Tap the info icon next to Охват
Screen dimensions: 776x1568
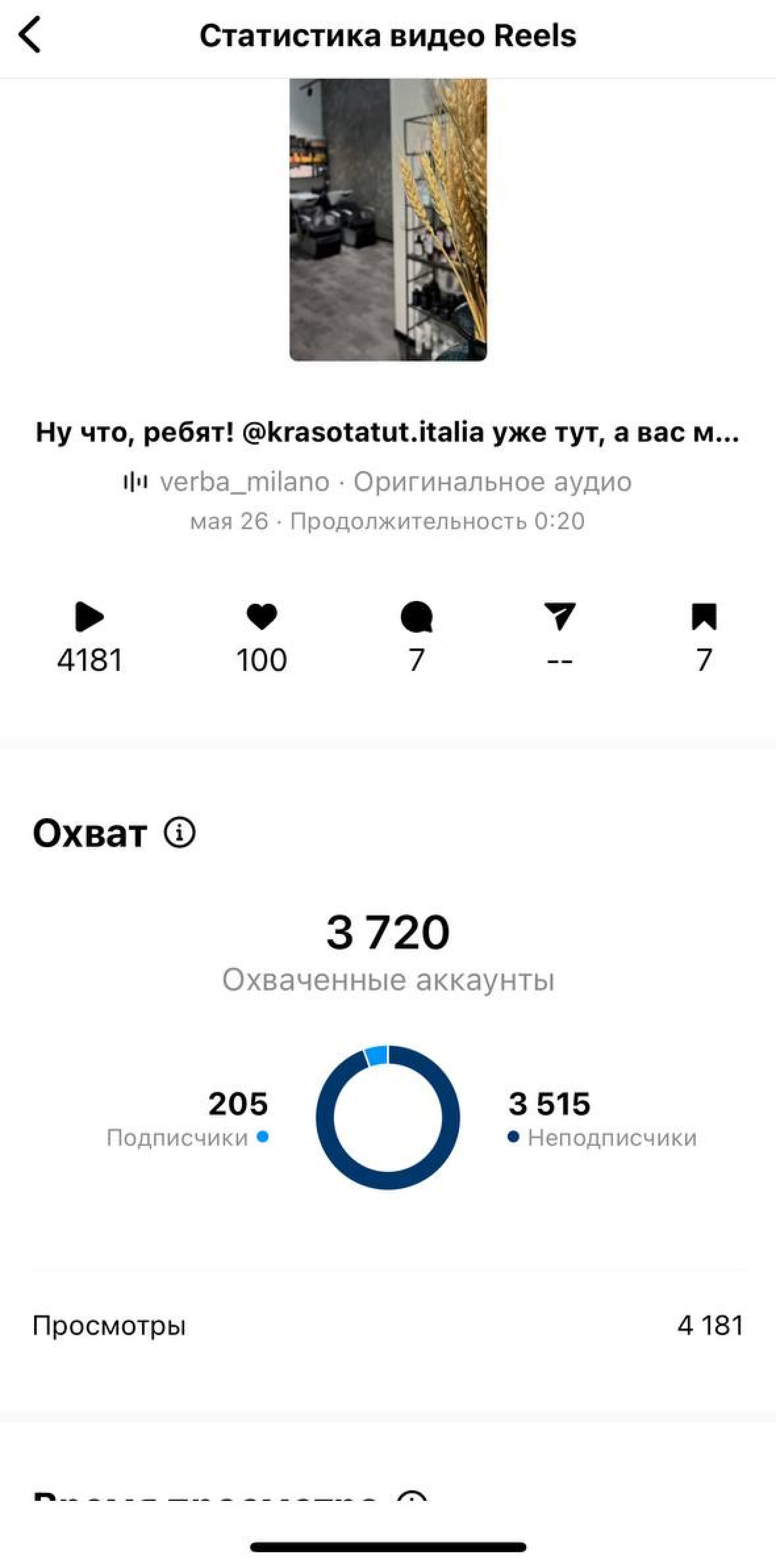(179, 832)
